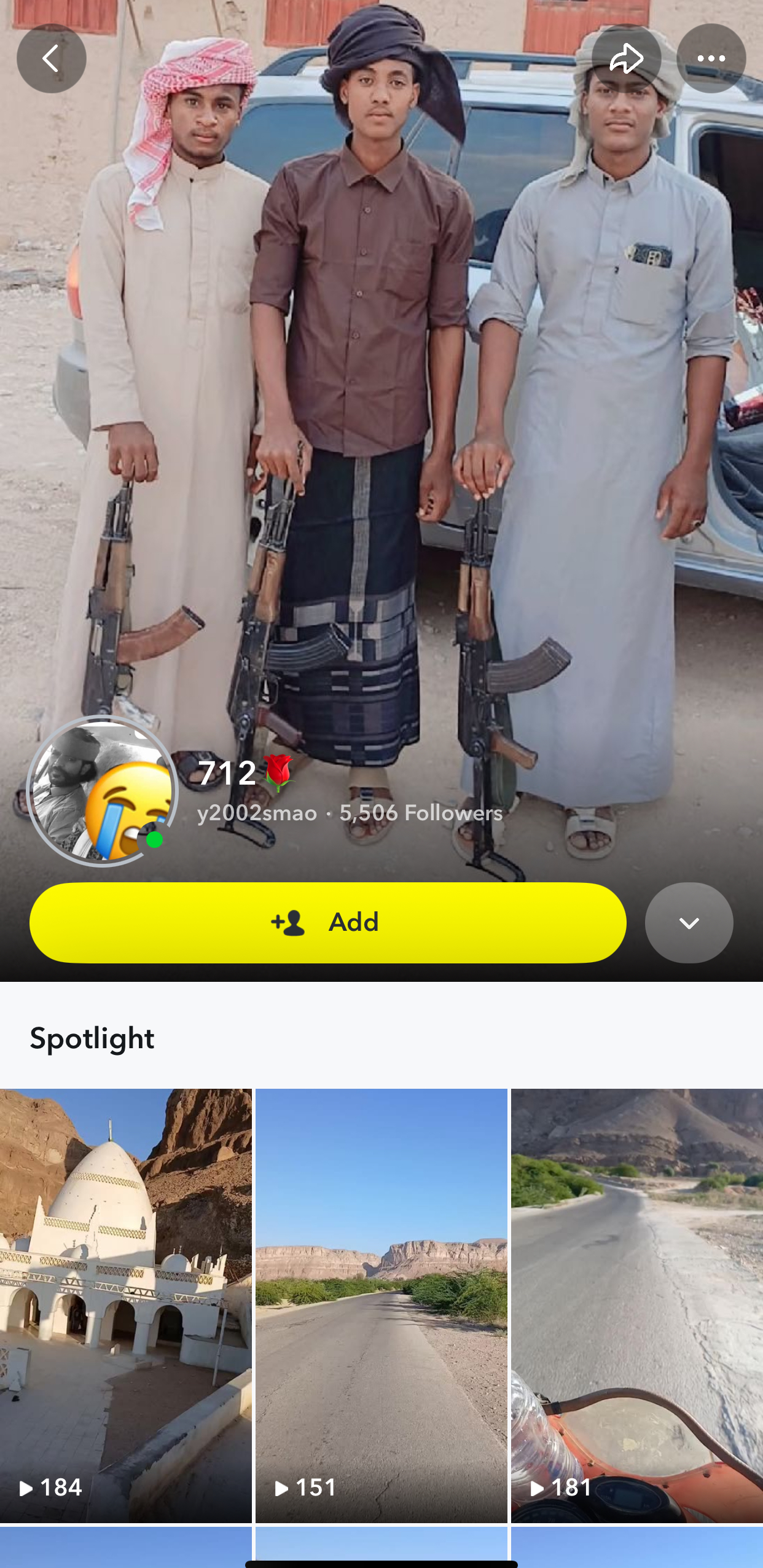
Task: Play the Spotlight video with 181 views
Action: pos(636,1305)
